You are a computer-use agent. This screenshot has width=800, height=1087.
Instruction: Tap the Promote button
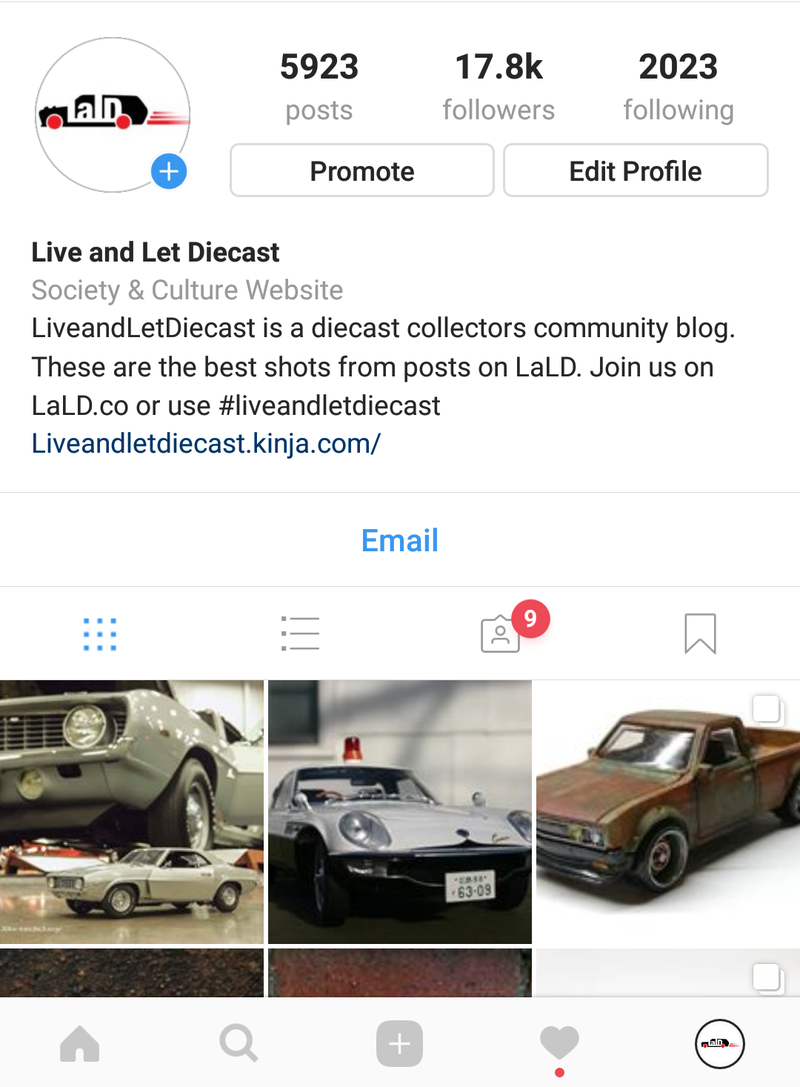point(362,171)
